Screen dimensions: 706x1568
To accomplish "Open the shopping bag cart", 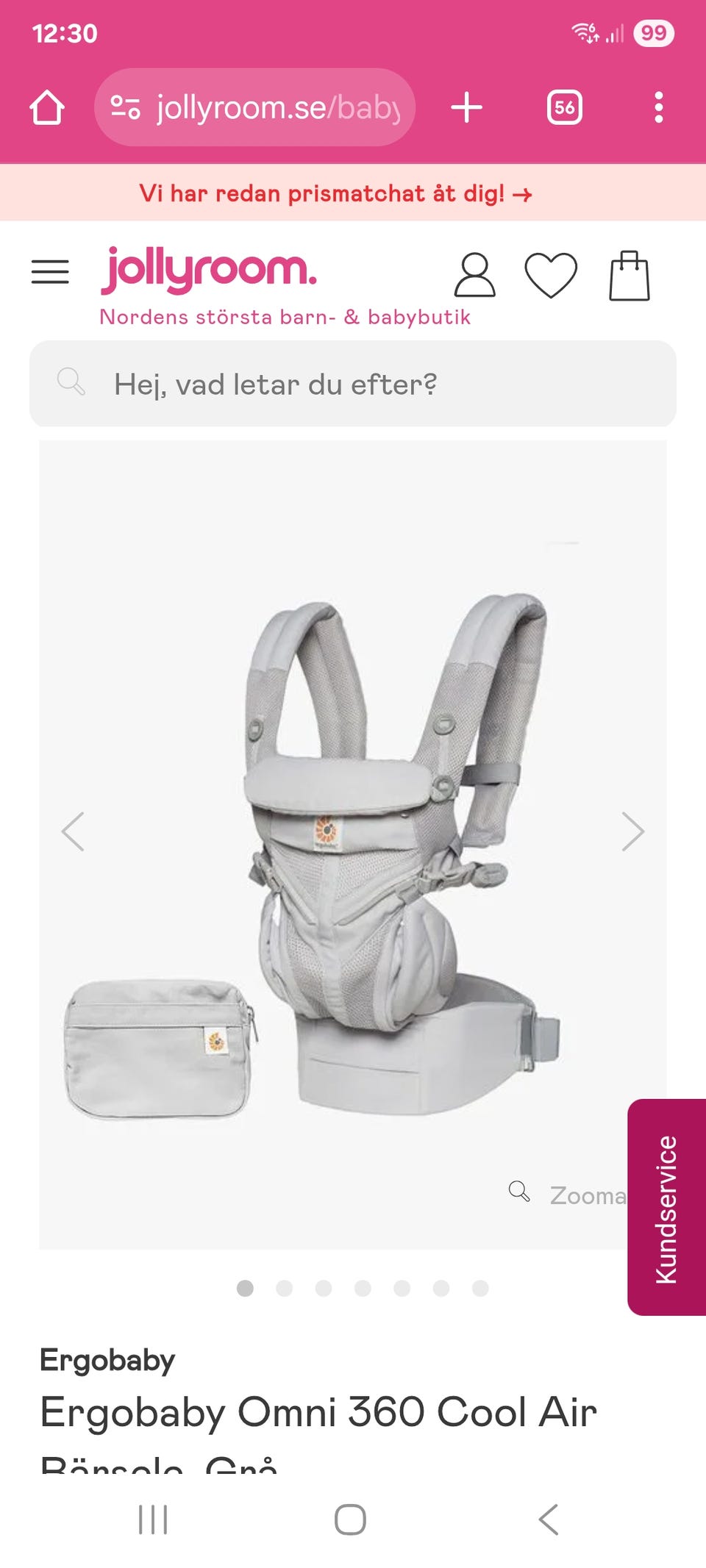I will point(630,276).
